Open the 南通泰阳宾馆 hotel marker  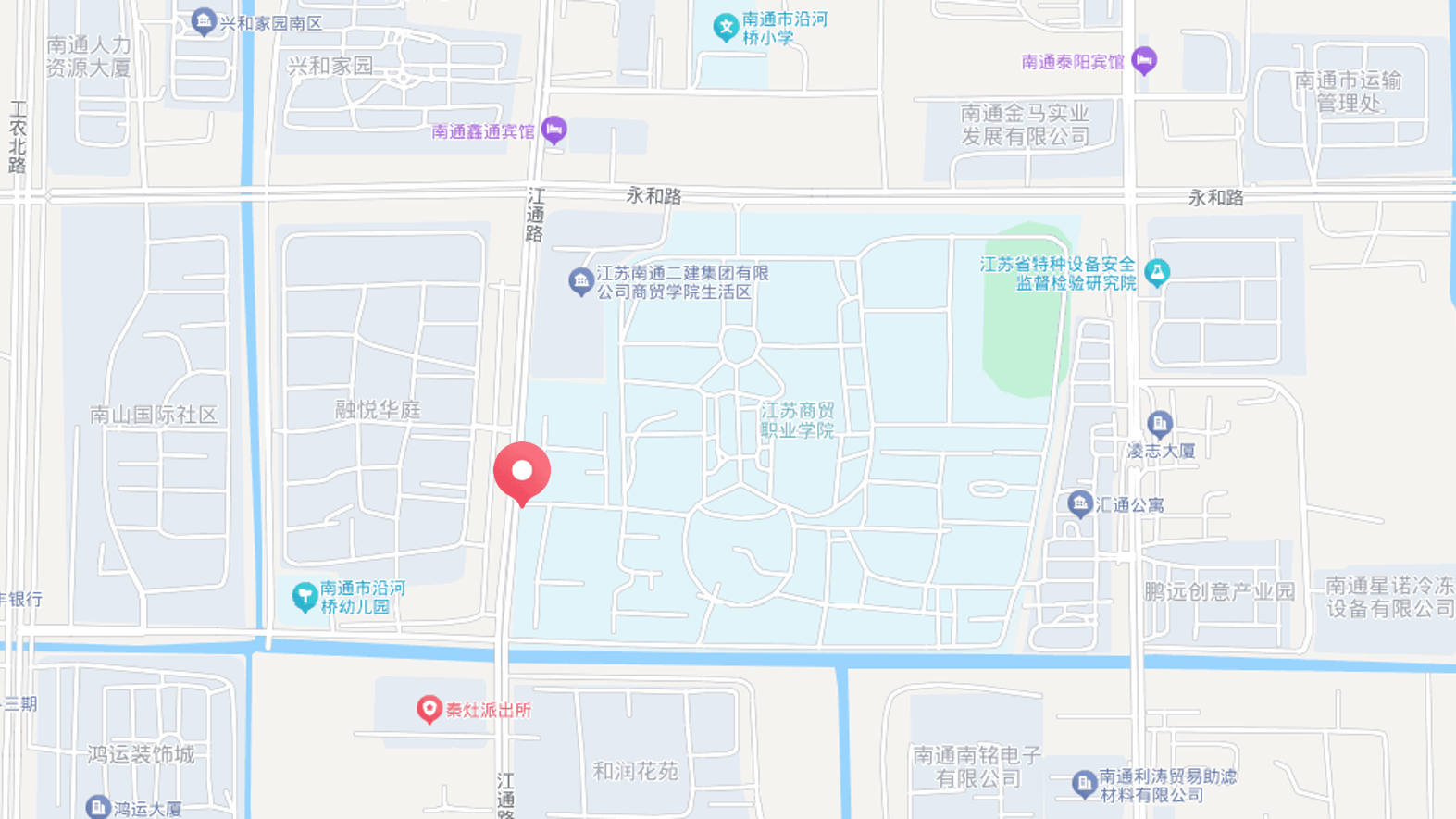pyautogui.click(x=1144, y=61)
